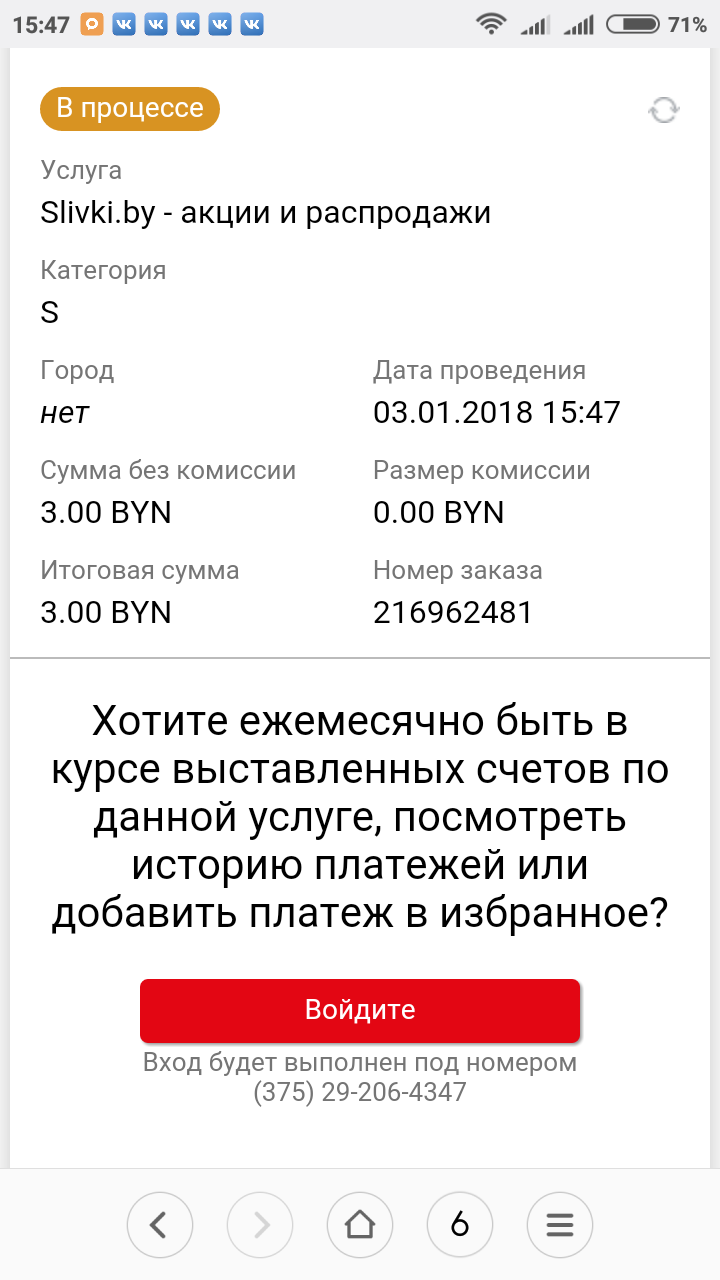Tap the red Войдите login button
Image resolution: width=720 pixels, height=1280 pixels.
pyautogui.click(x=360, y=1010)
